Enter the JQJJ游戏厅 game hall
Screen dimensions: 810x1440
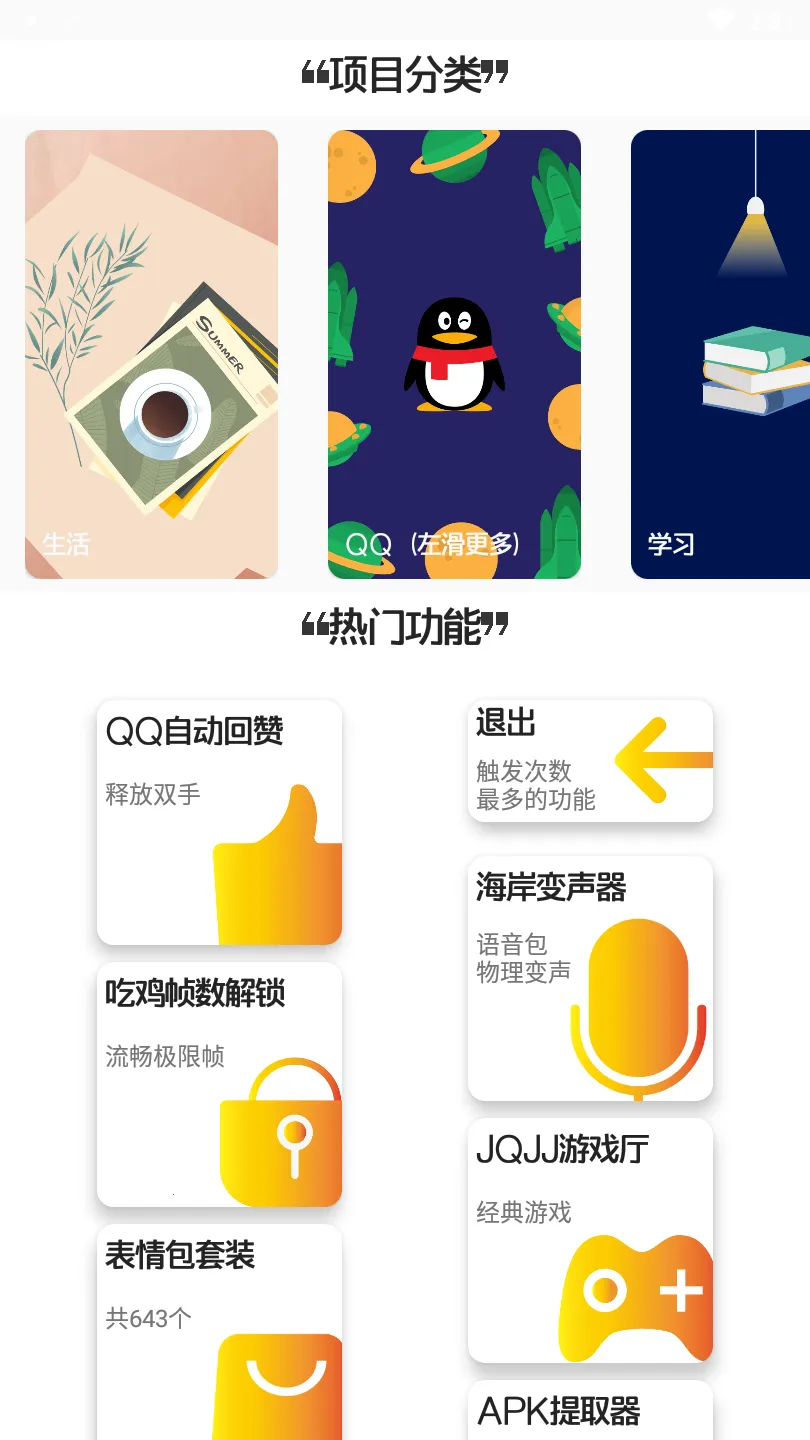(590, 1240)
